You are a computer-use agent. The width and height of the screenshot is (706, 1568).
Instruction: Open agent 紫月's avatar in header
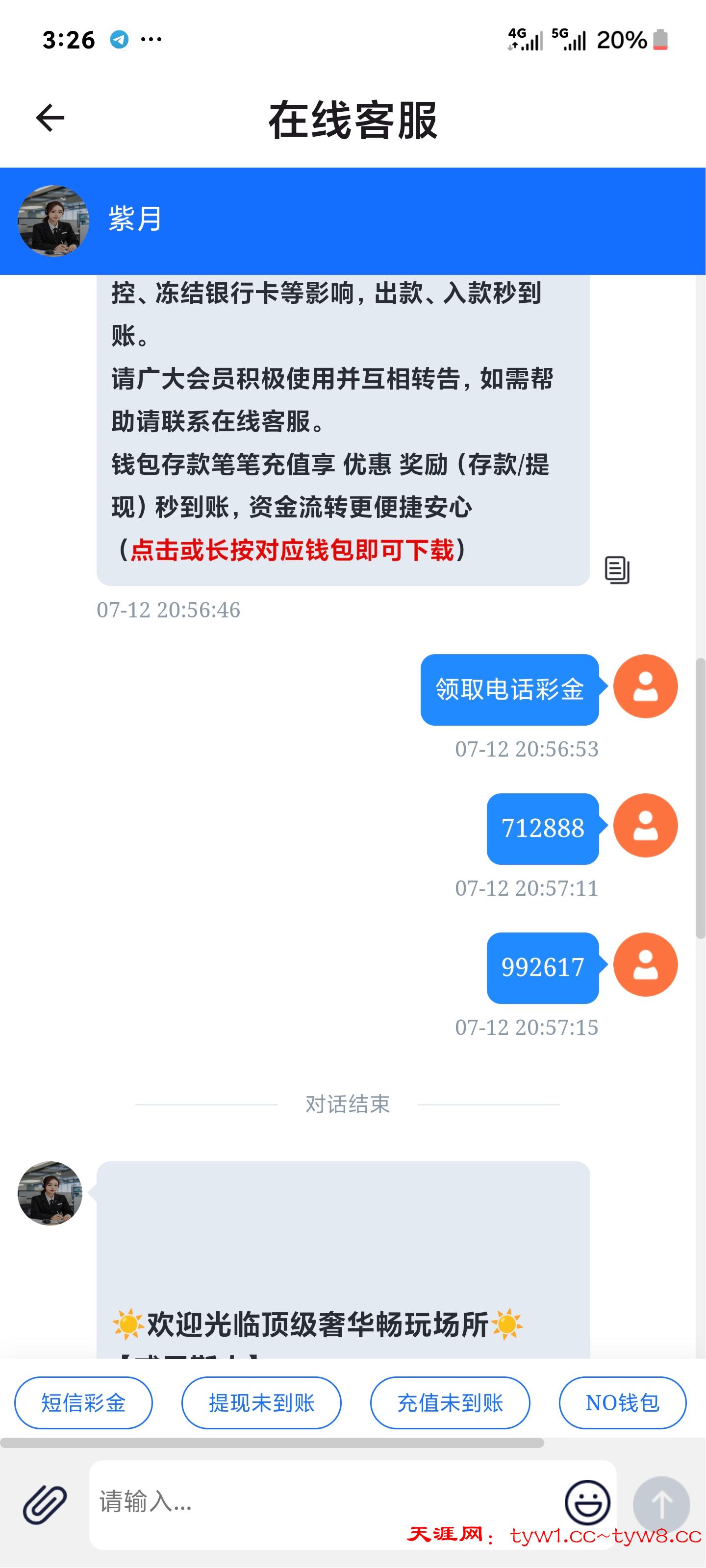[x=53, y=220]
